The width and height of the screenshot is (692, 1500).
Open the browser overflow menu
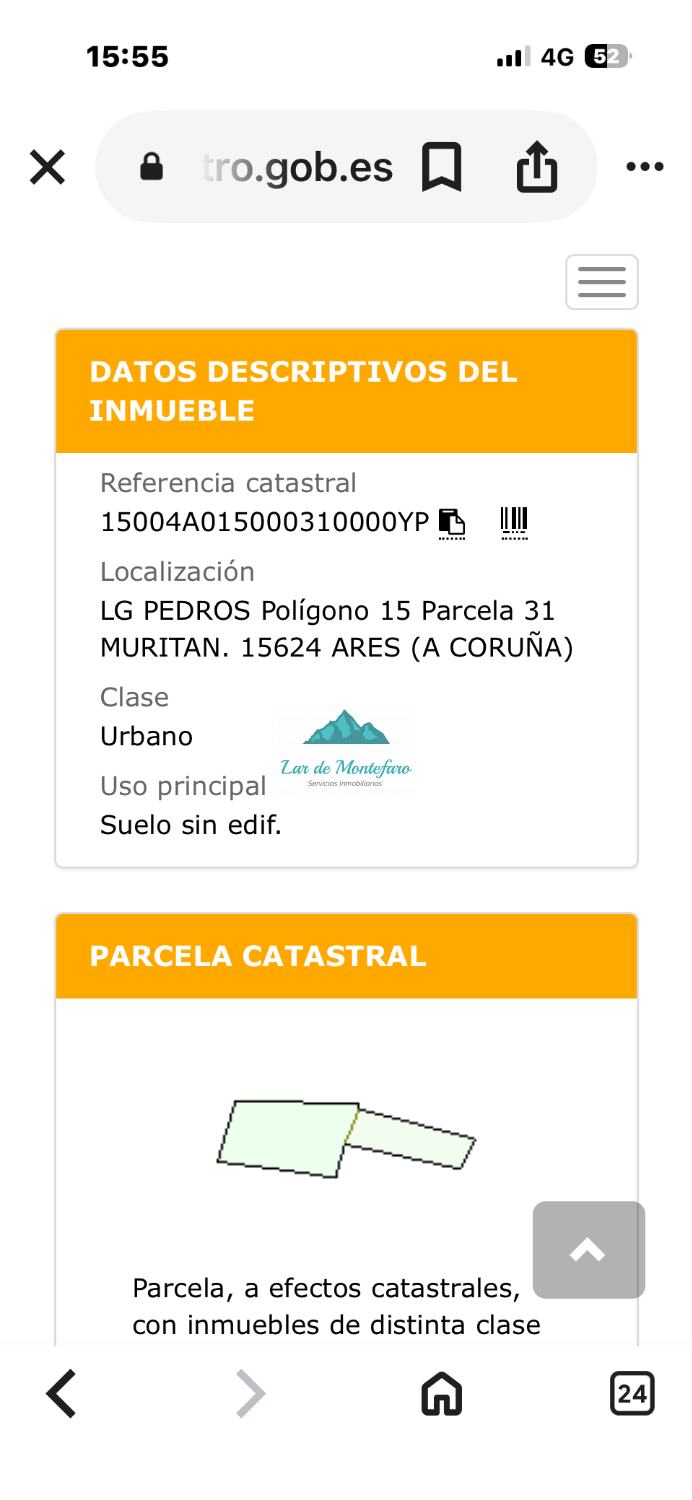(645, 167)
